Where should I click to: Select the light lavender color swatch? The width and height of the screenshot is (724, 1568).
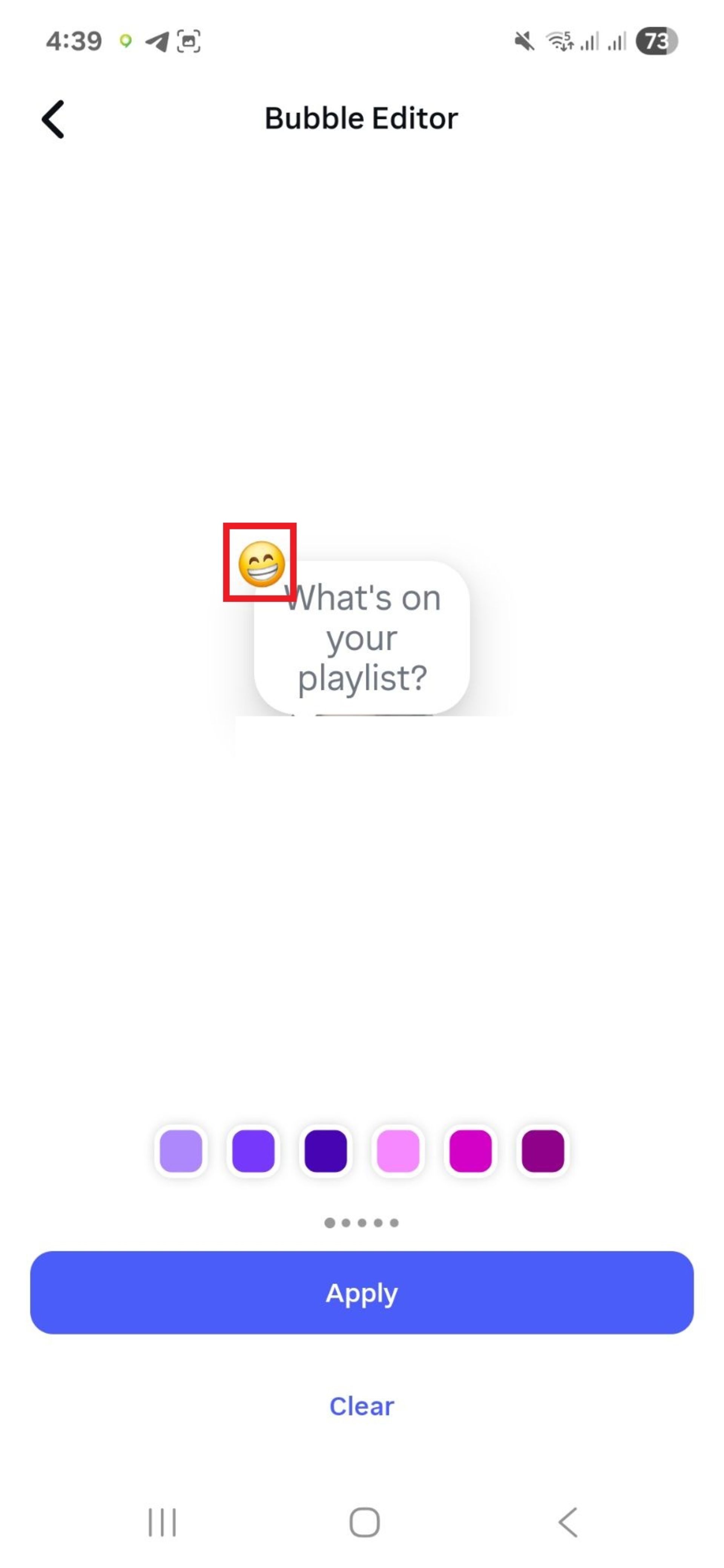pyautogui.click(x=181, y=1150)
